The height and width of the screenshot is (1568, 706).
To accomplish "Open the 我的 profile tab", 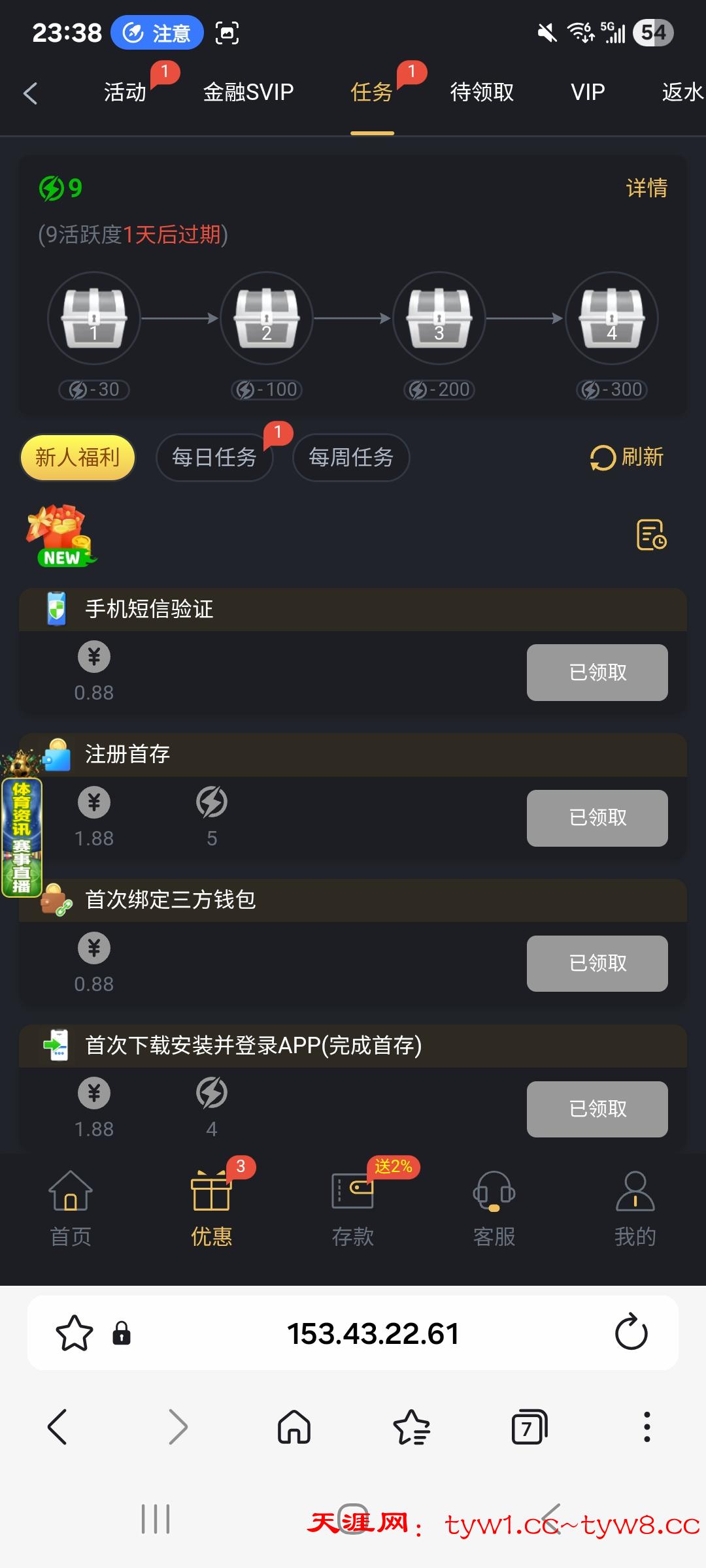I will coord(635,1207).
